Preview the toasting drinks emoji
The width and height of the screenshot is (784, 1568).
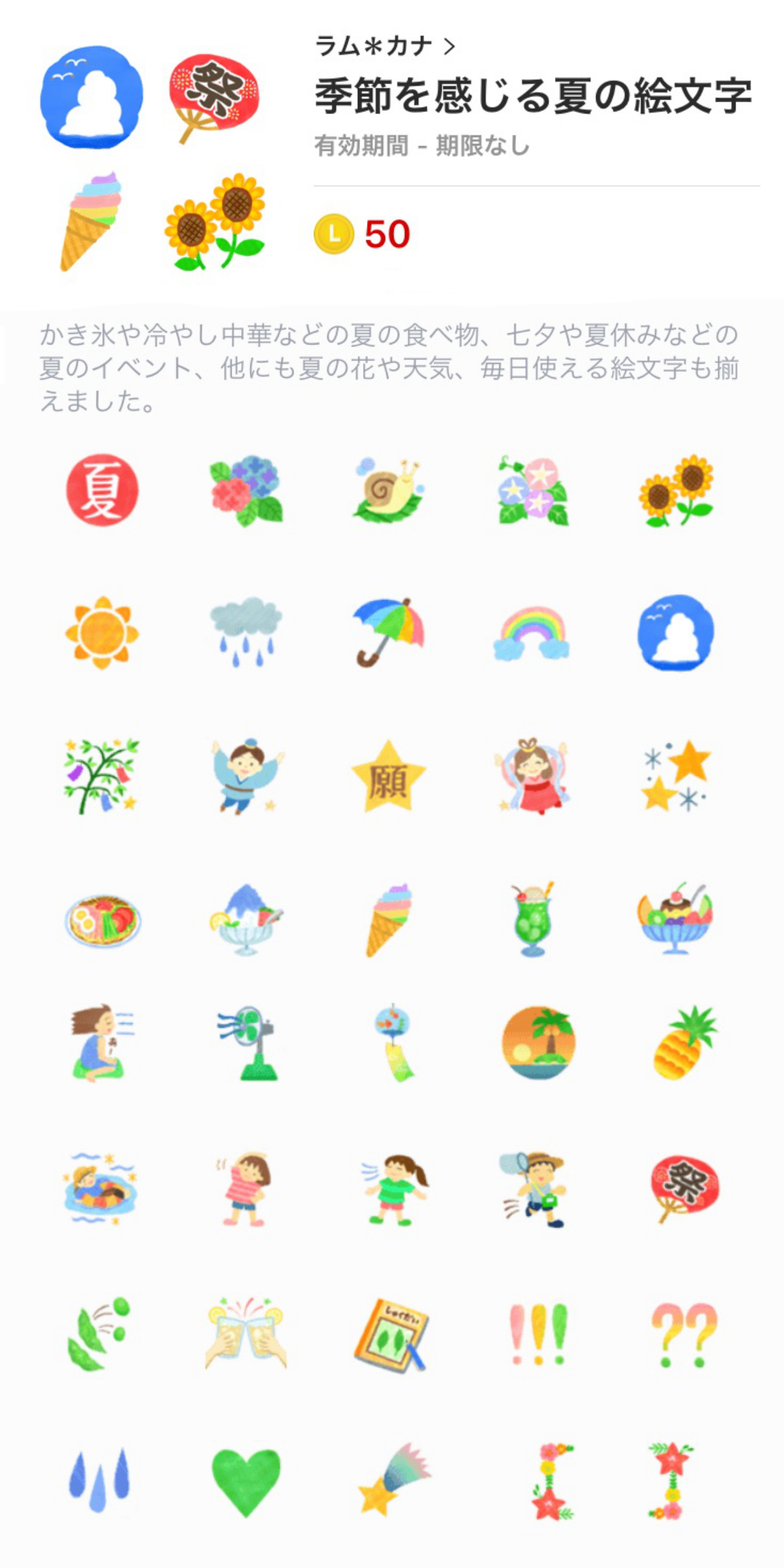[x=246, y=1333]
